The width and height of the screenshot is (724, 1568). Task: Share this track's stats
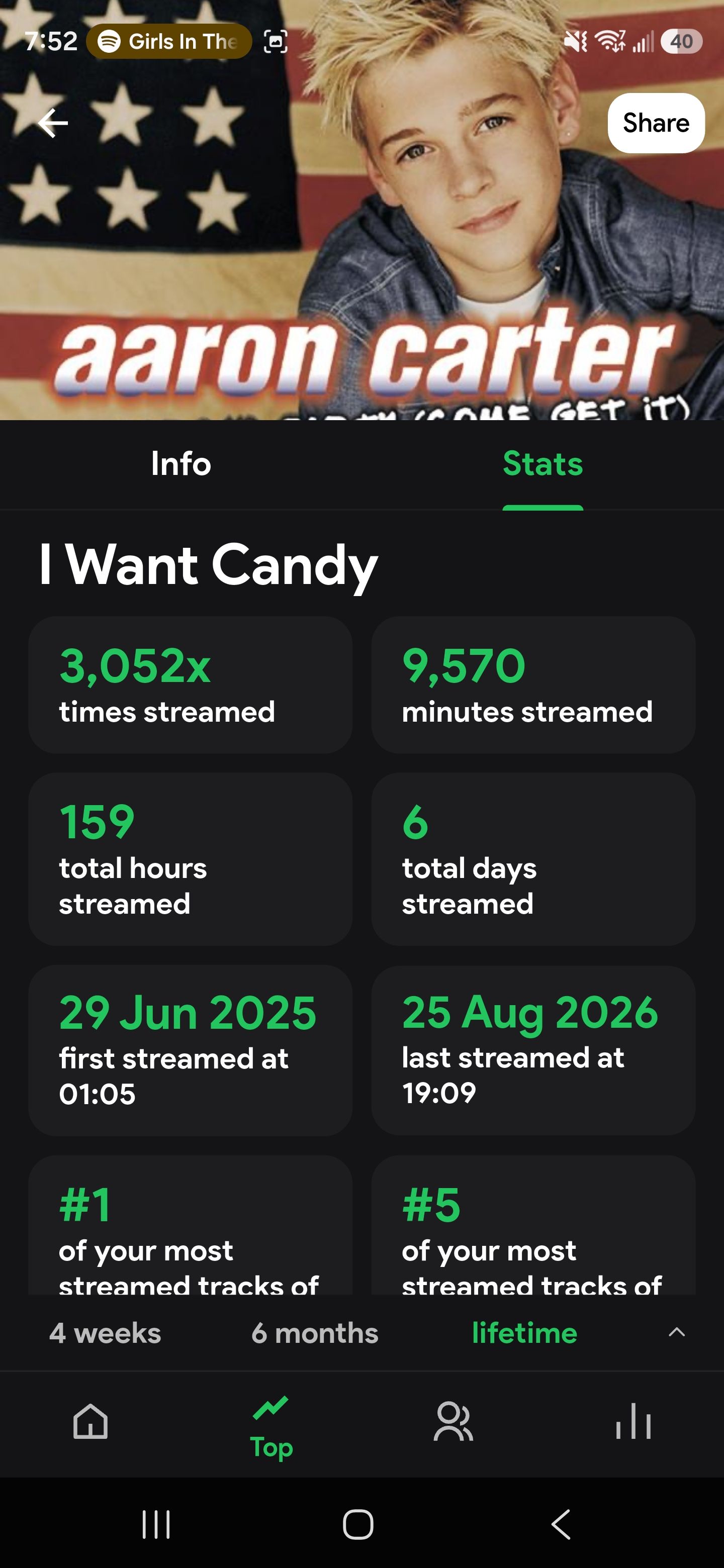pyautogui.click(x=656, y=123)
